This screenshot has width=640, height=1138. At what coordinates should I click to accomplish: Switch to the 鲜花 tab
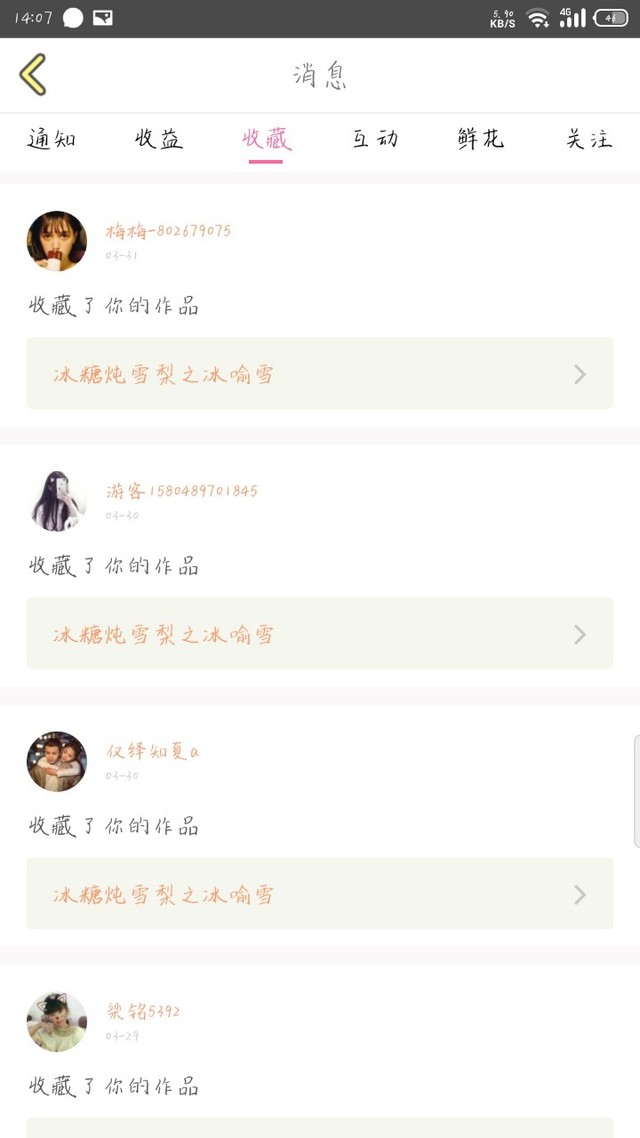481,139
